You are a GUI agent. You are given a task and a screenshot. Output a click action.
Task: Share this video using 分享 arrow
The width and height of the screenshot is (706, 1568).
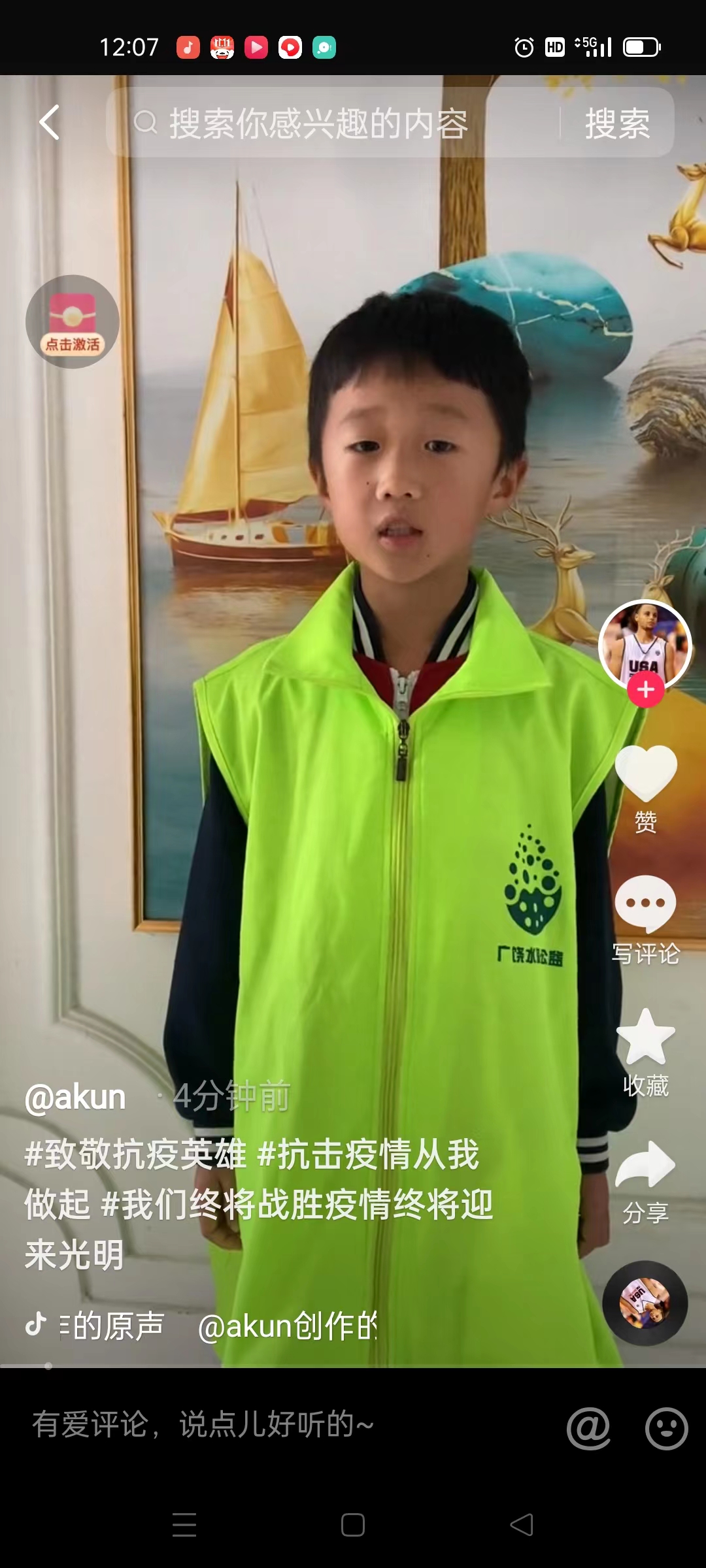click(x=646, y=1181)
